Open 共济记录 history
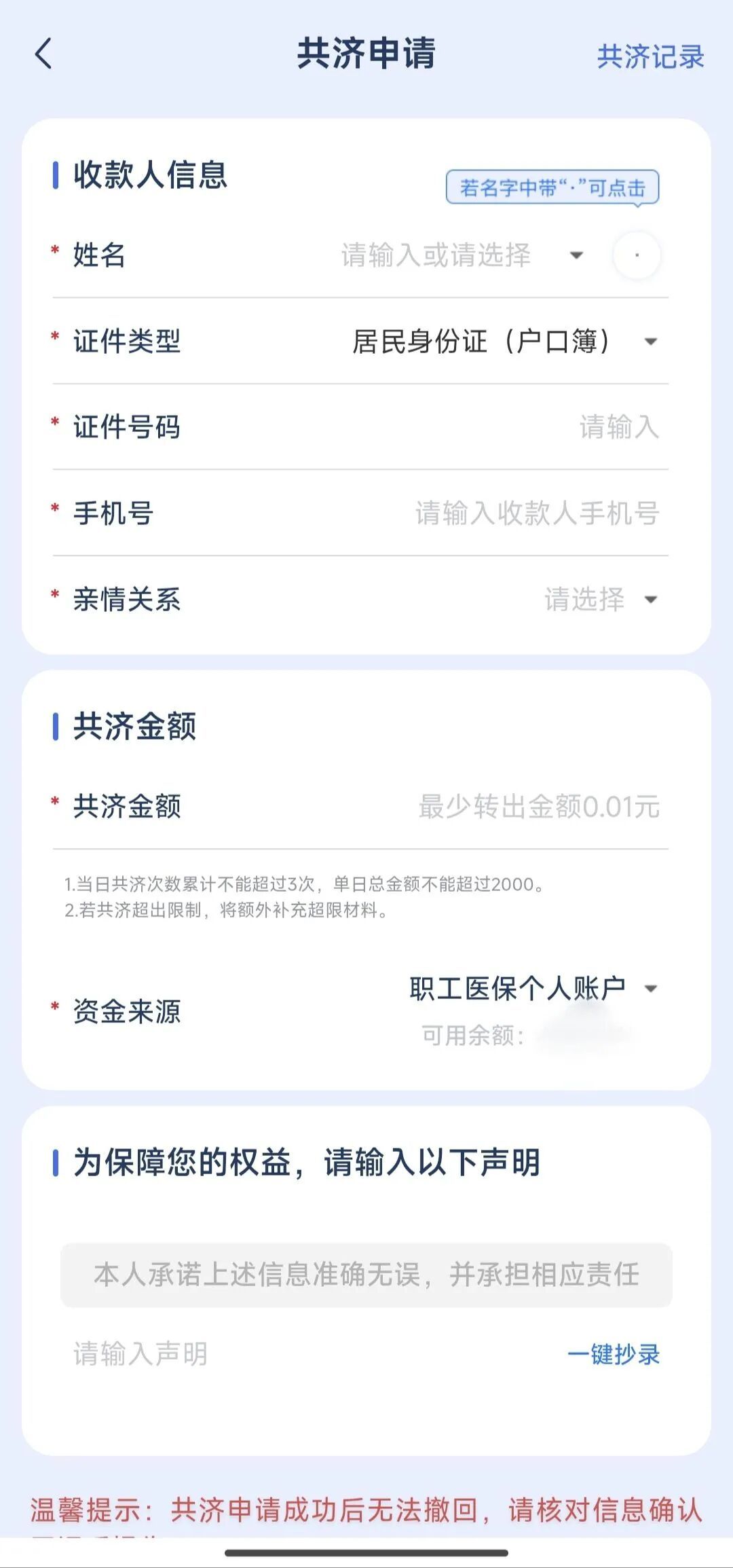 650,56
